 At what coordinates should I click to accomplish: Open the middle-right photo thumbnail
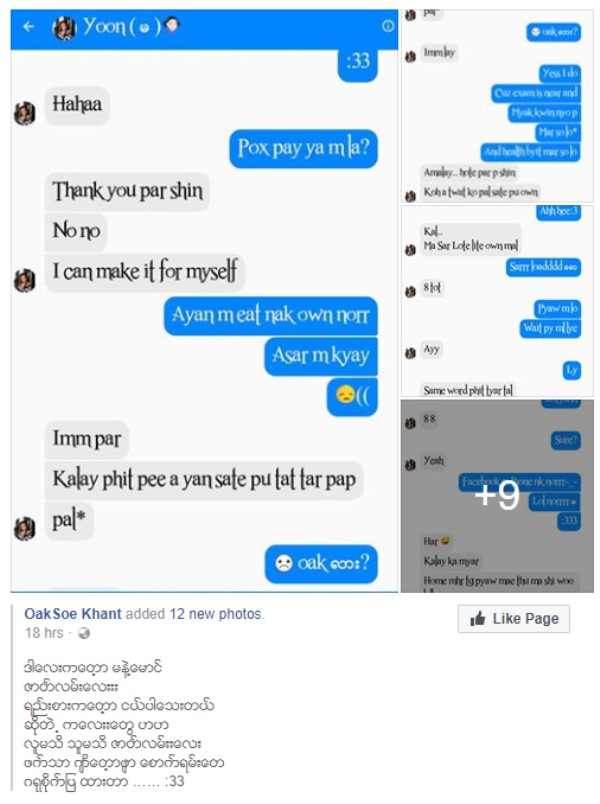point(497,302)
